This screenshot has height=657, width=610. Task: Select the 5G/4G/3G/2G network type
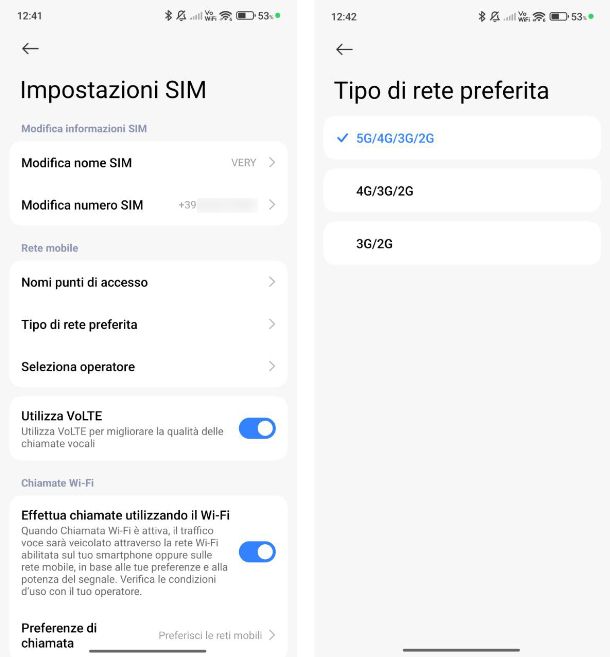click(x=462, y=138)
